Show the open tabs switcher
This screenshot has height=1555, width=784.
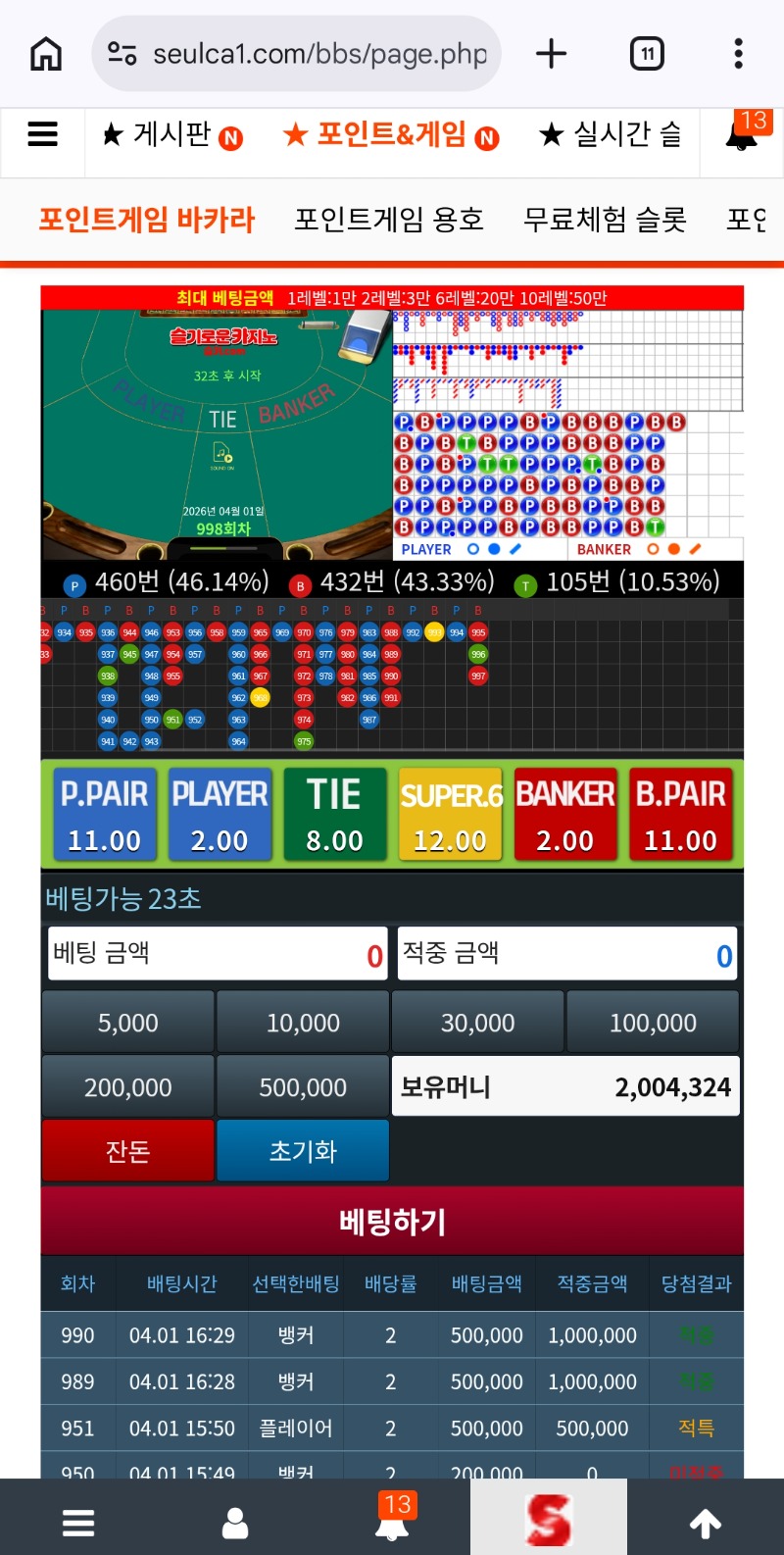(647, 54)
